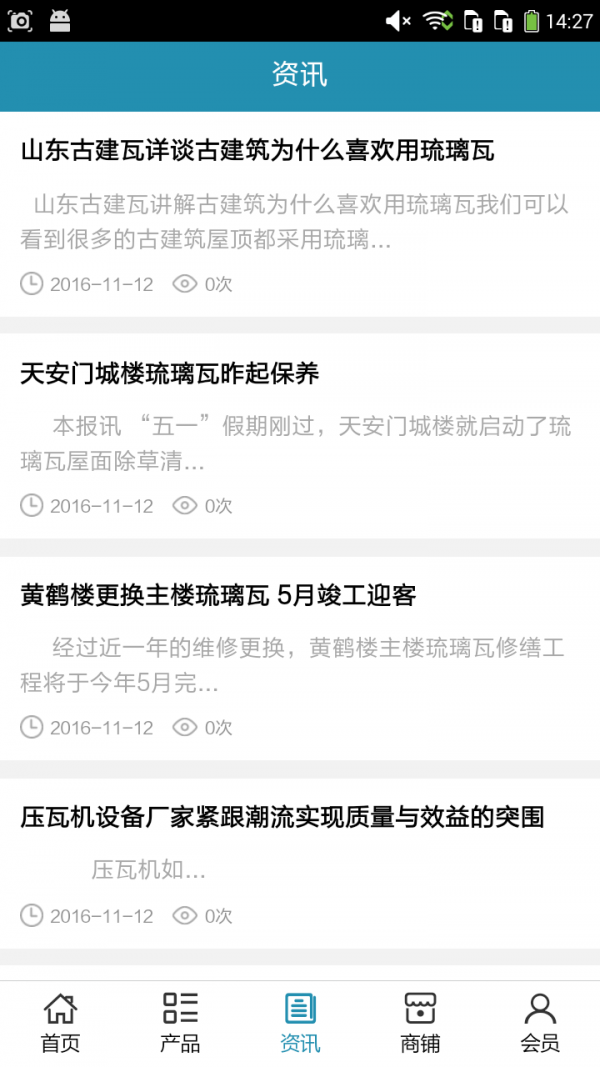This screenshot has width=600, height=1067.
Task: Open the 黄鹤楼更换主楼琉璃瓦 news item
Action: [x=218, y=596]
